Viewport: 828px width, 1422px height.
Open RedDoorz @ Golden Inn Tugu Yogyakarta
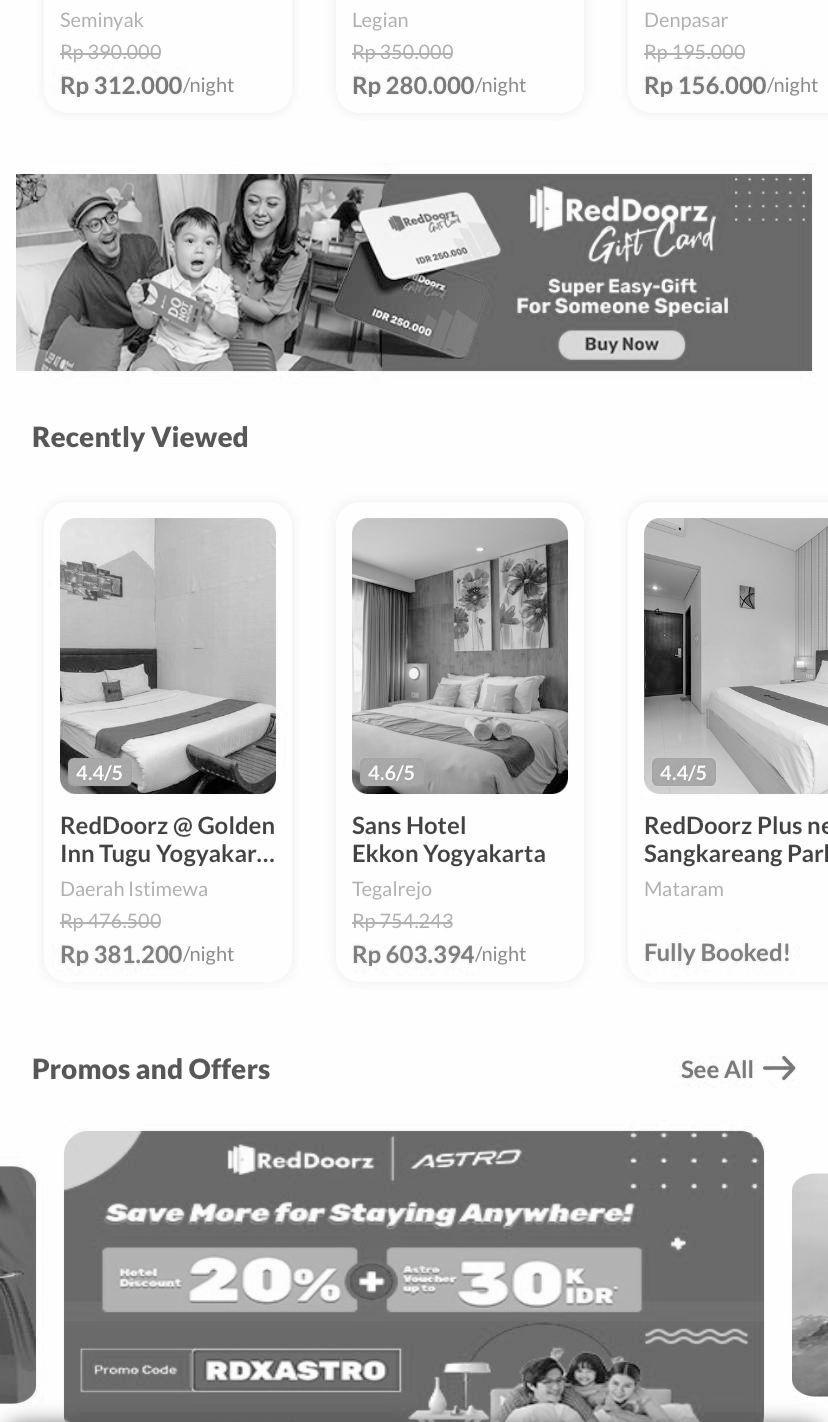(168, 740)
